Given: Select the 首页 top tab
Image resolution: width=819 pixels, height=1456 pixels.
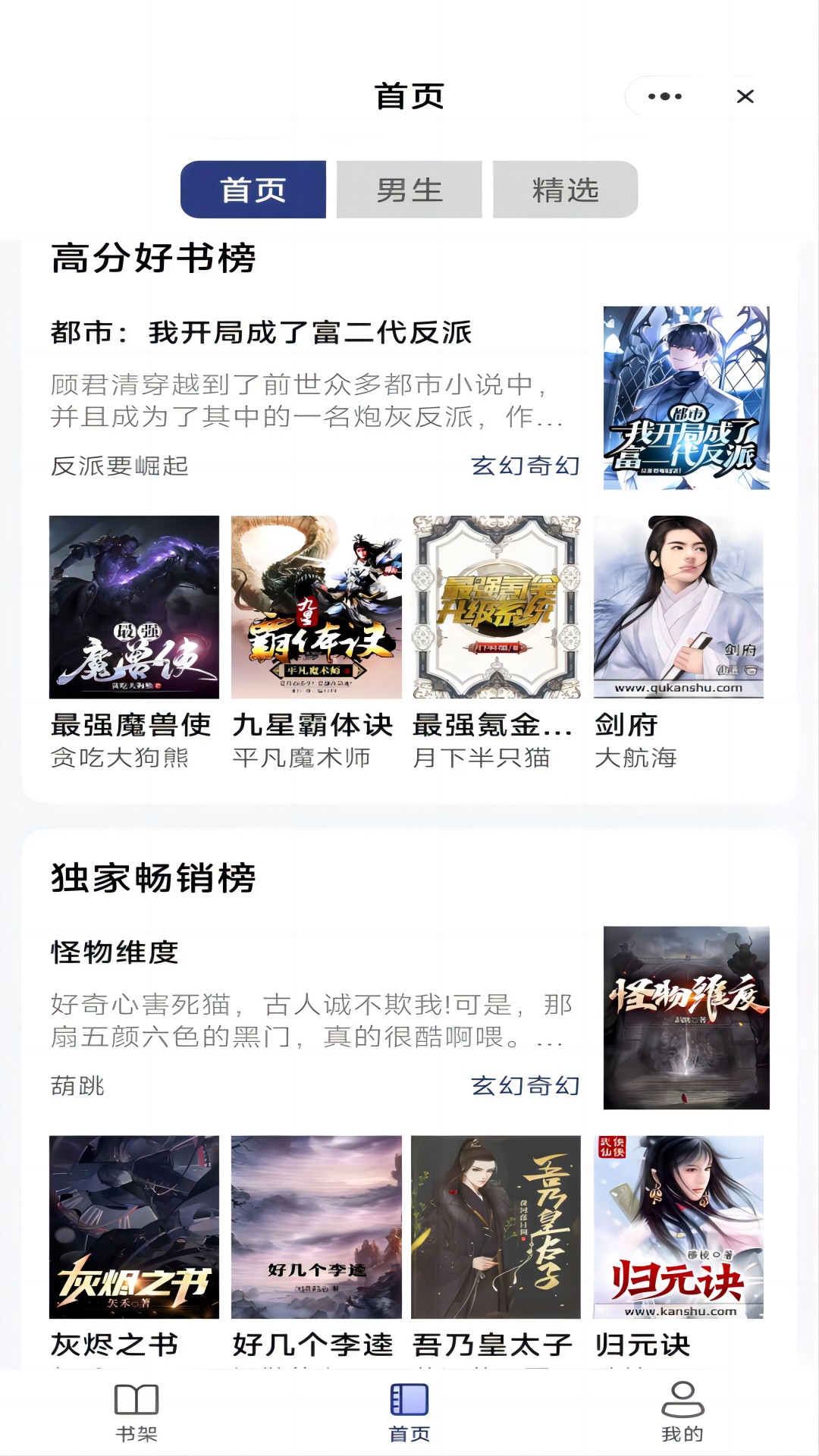Looking at the screenshot, I should [x=253, y=190].
